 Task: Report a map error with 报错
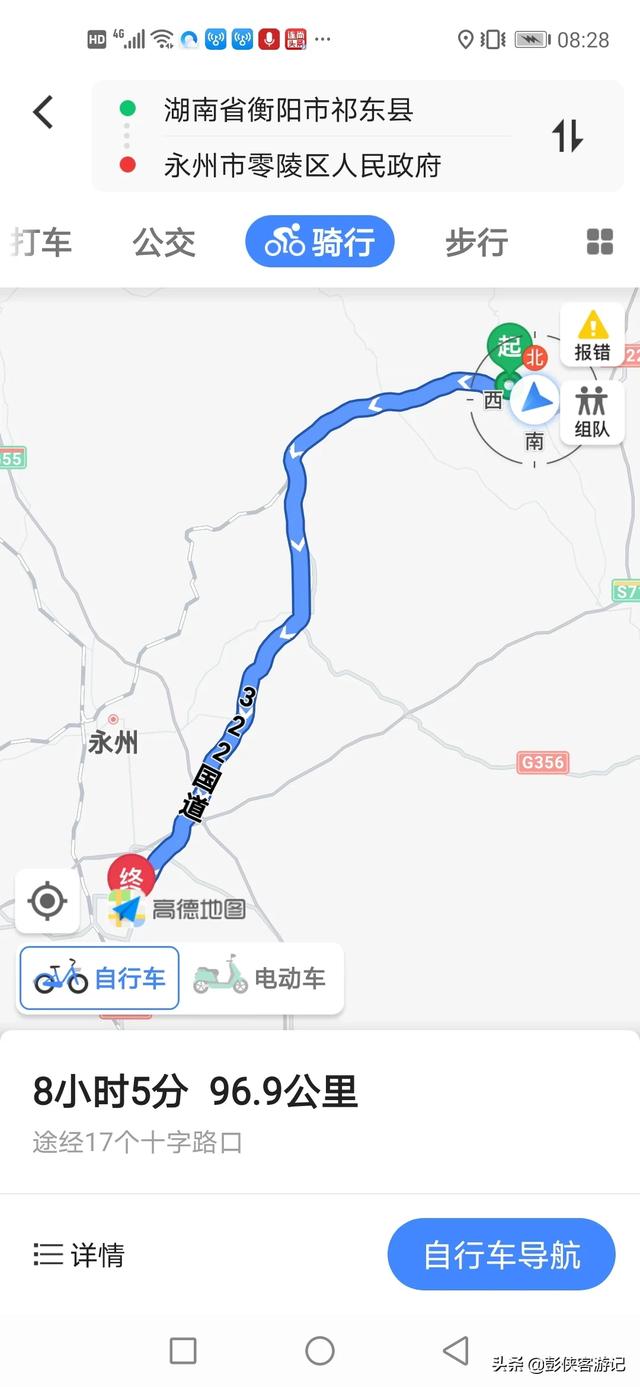pos(592,336)
